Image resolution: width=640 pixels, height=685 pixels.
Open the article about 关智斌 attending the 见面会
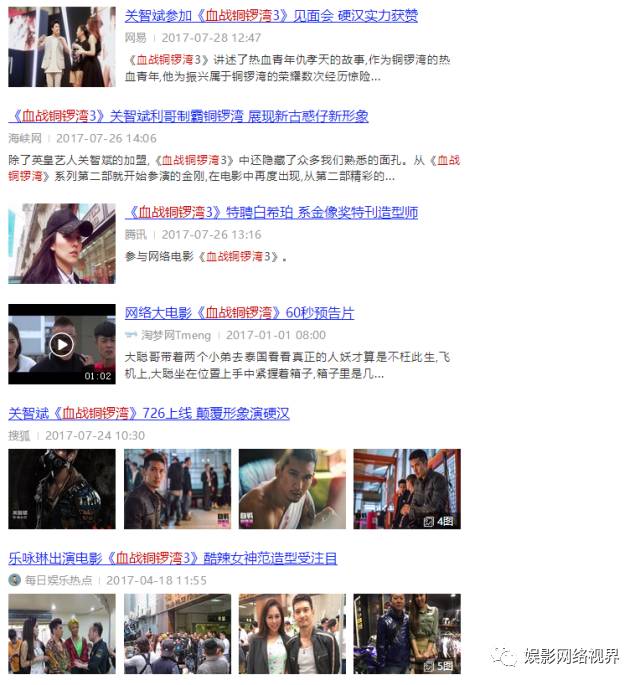271,16
